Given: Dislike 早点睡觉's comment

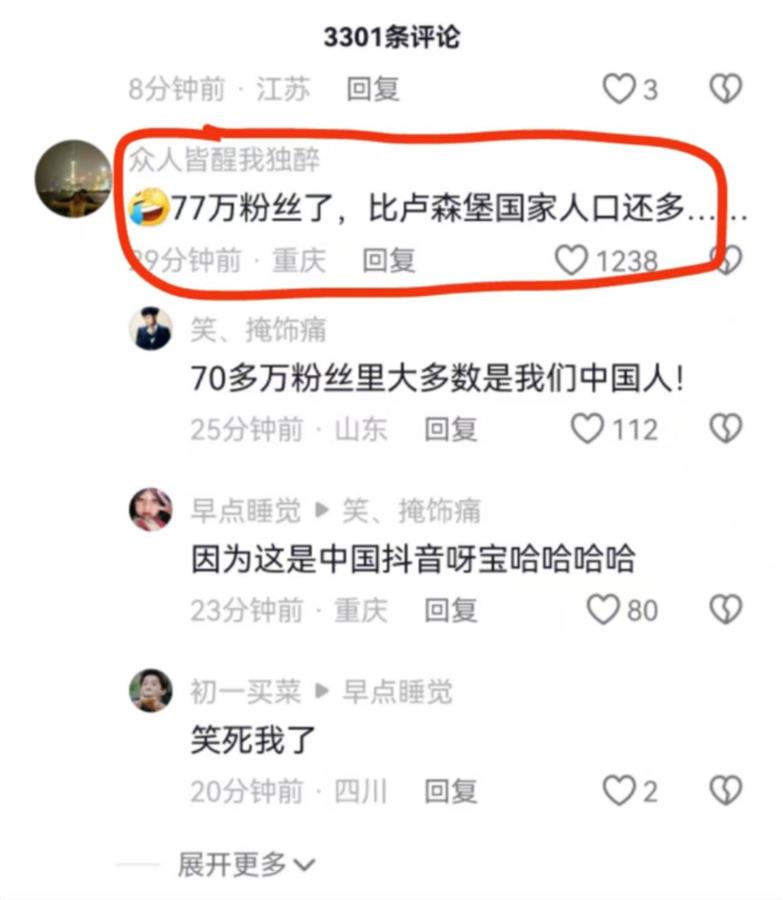Looking at the screenshot, I should pyautogui.click(x=725, y=609).
